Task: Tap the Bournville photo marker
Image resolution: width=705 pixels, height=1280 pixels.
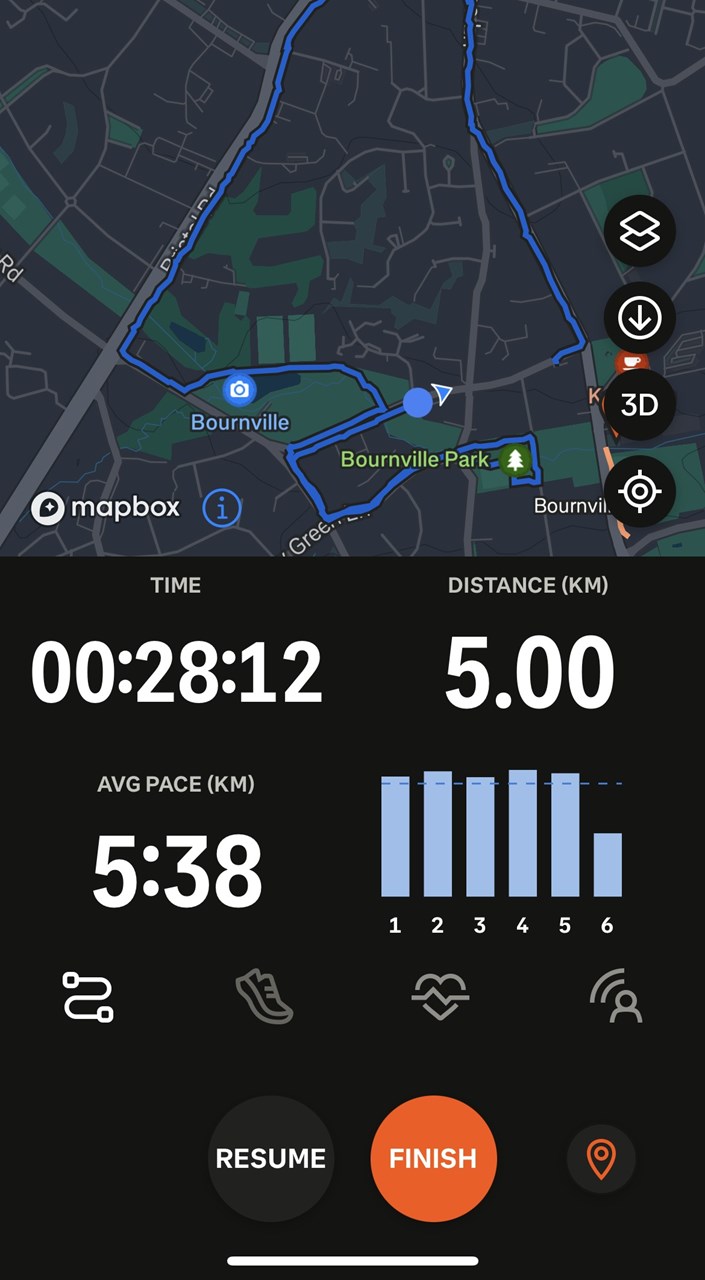Action: [x=239, y=390]
